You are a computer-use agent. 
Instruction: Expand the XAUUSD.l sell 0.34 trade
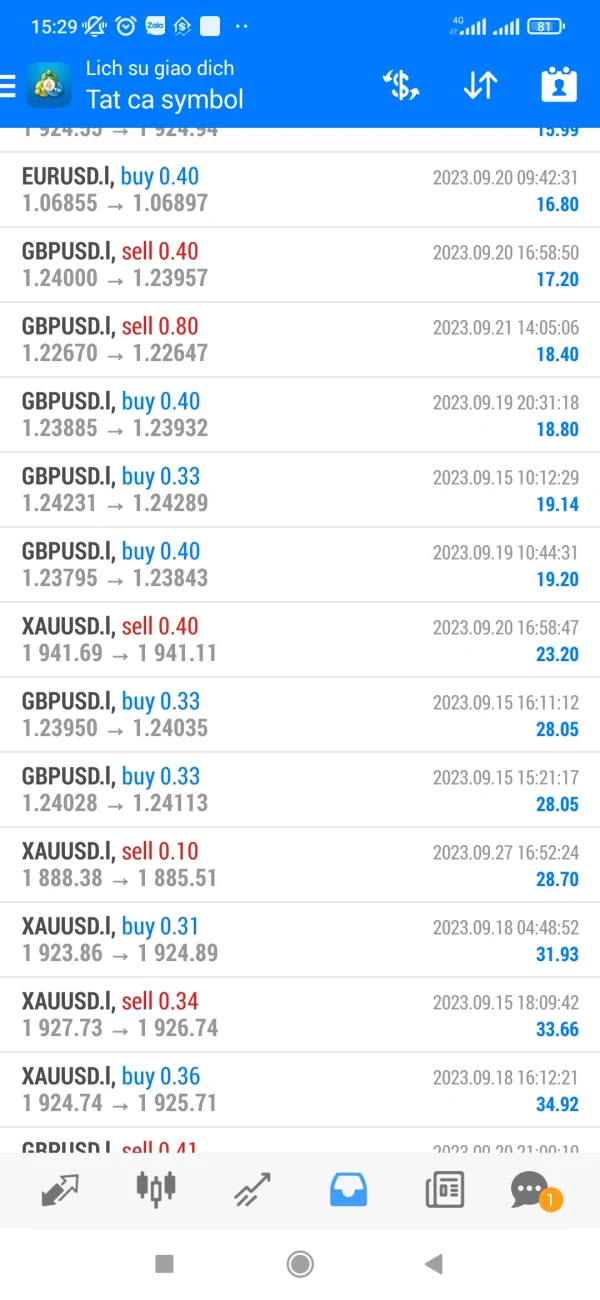coord(300,1015)
